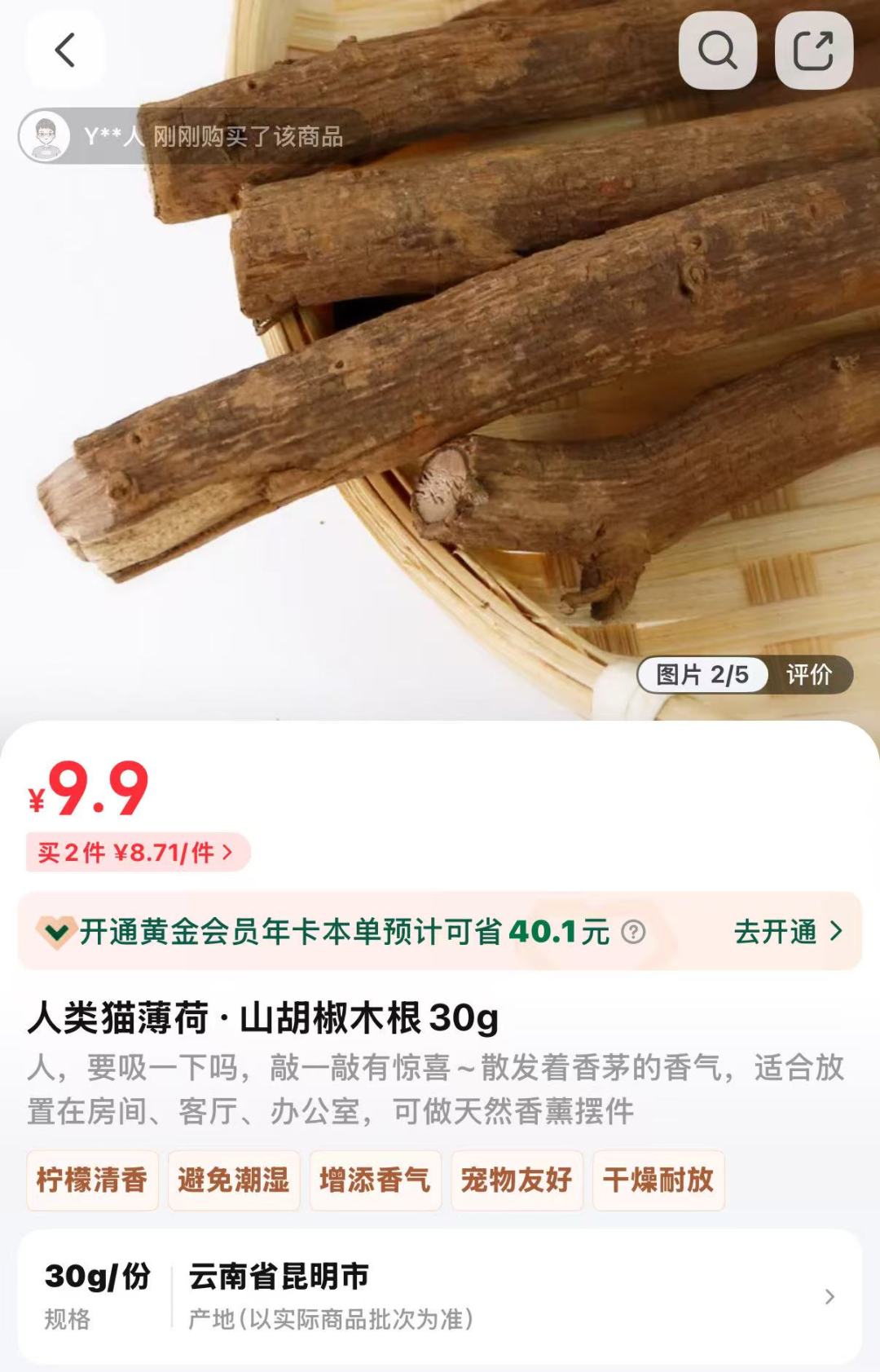
Task: Tap the 避免潮湿 label
Action: 233,1180
